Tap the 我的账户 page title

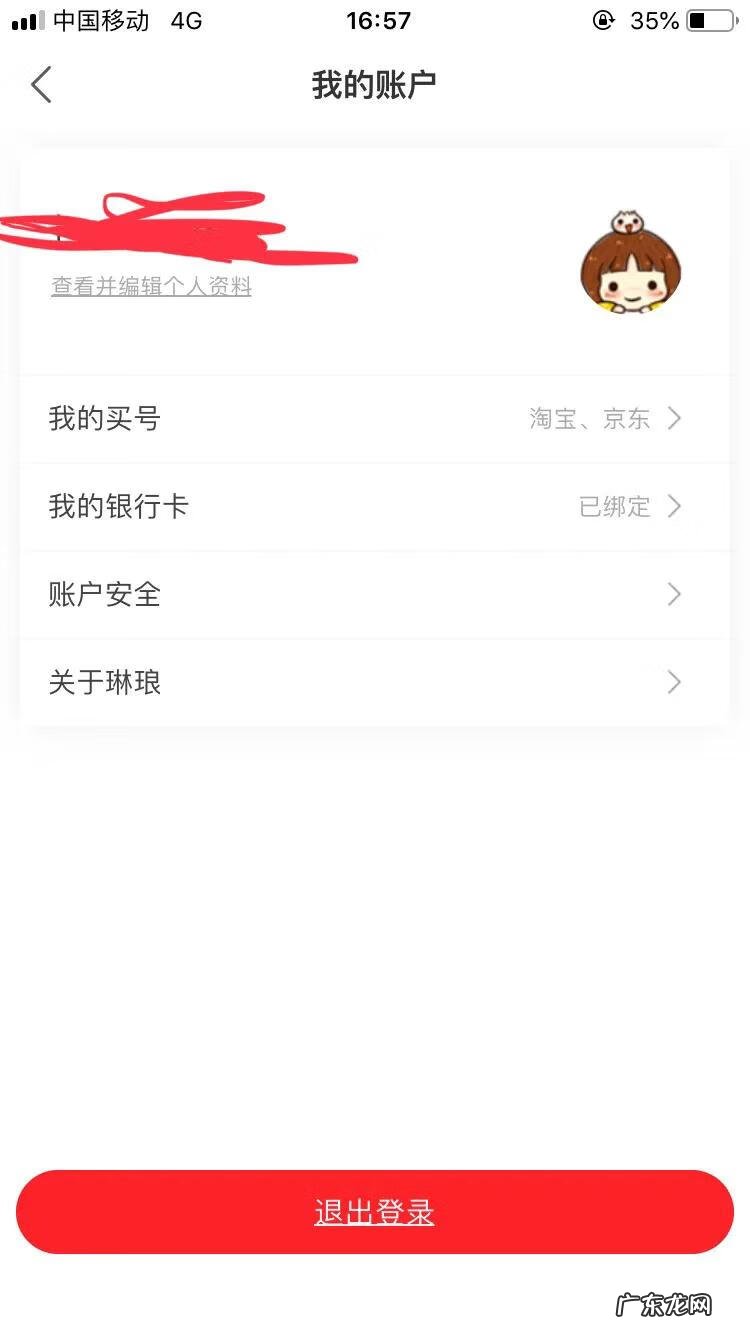point(374,84)
